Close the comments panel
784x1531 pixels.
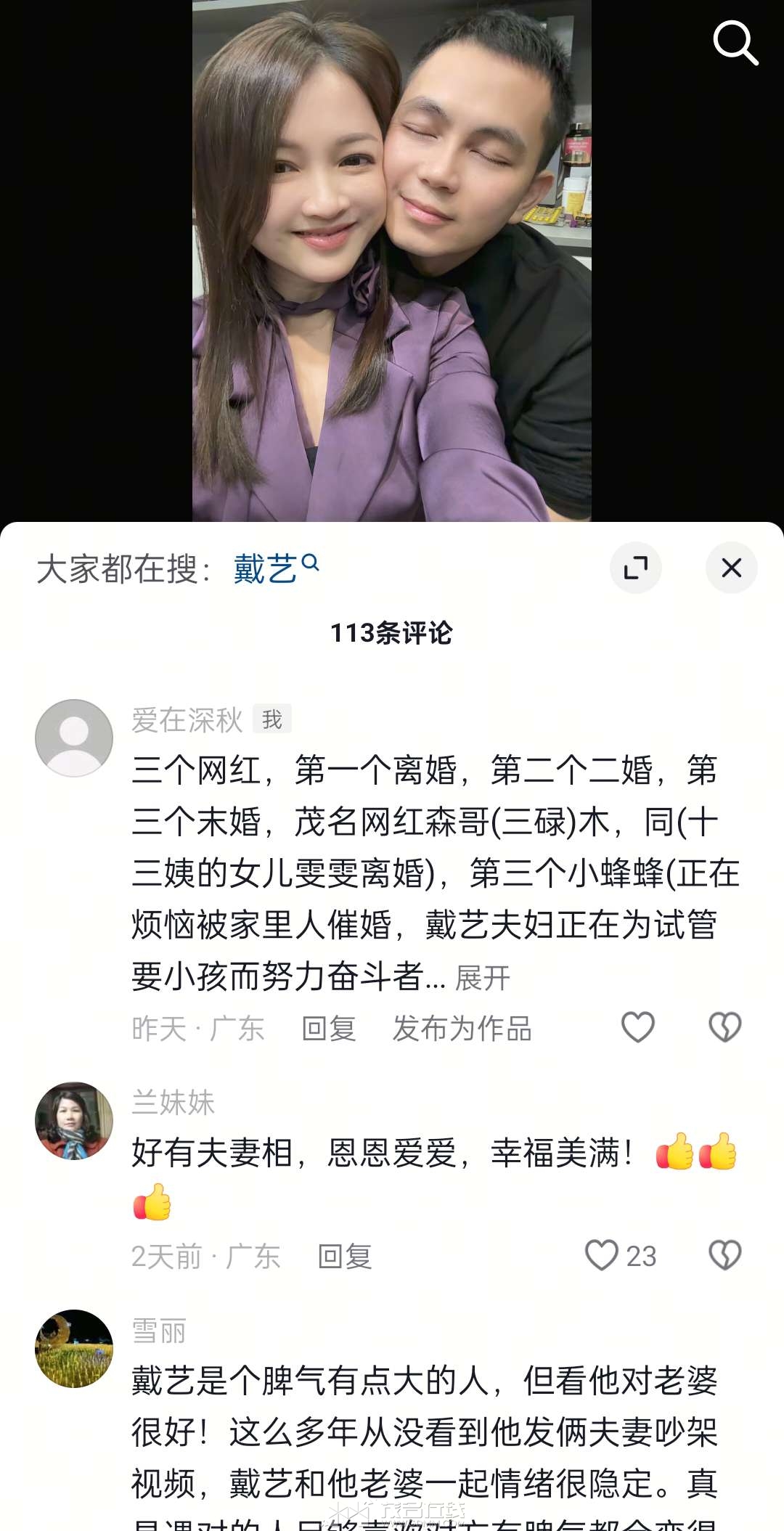[x=731, y=568]
